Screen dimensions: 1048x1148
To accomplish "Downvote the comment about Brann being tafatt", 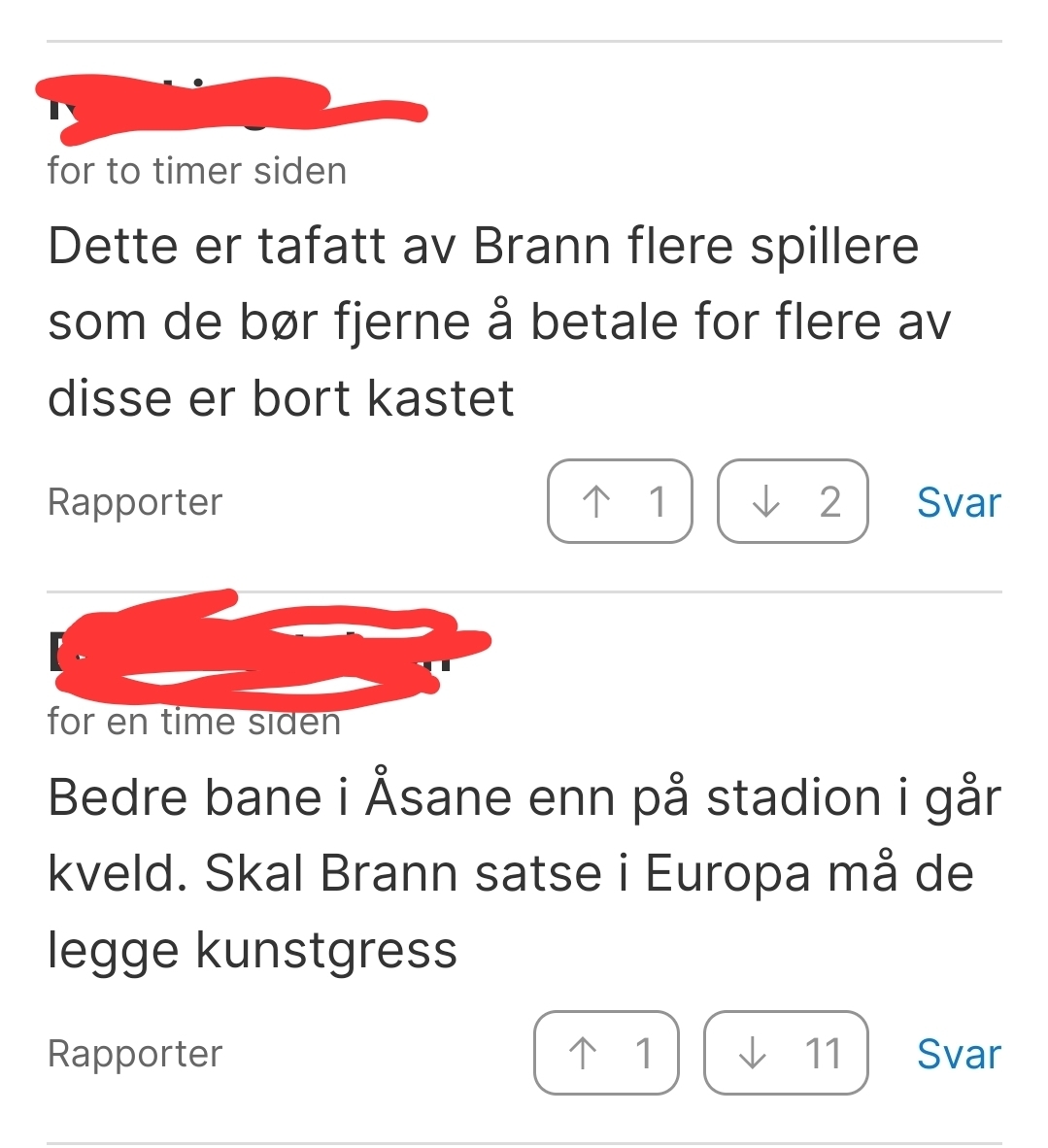I will (x=792, y=502).
